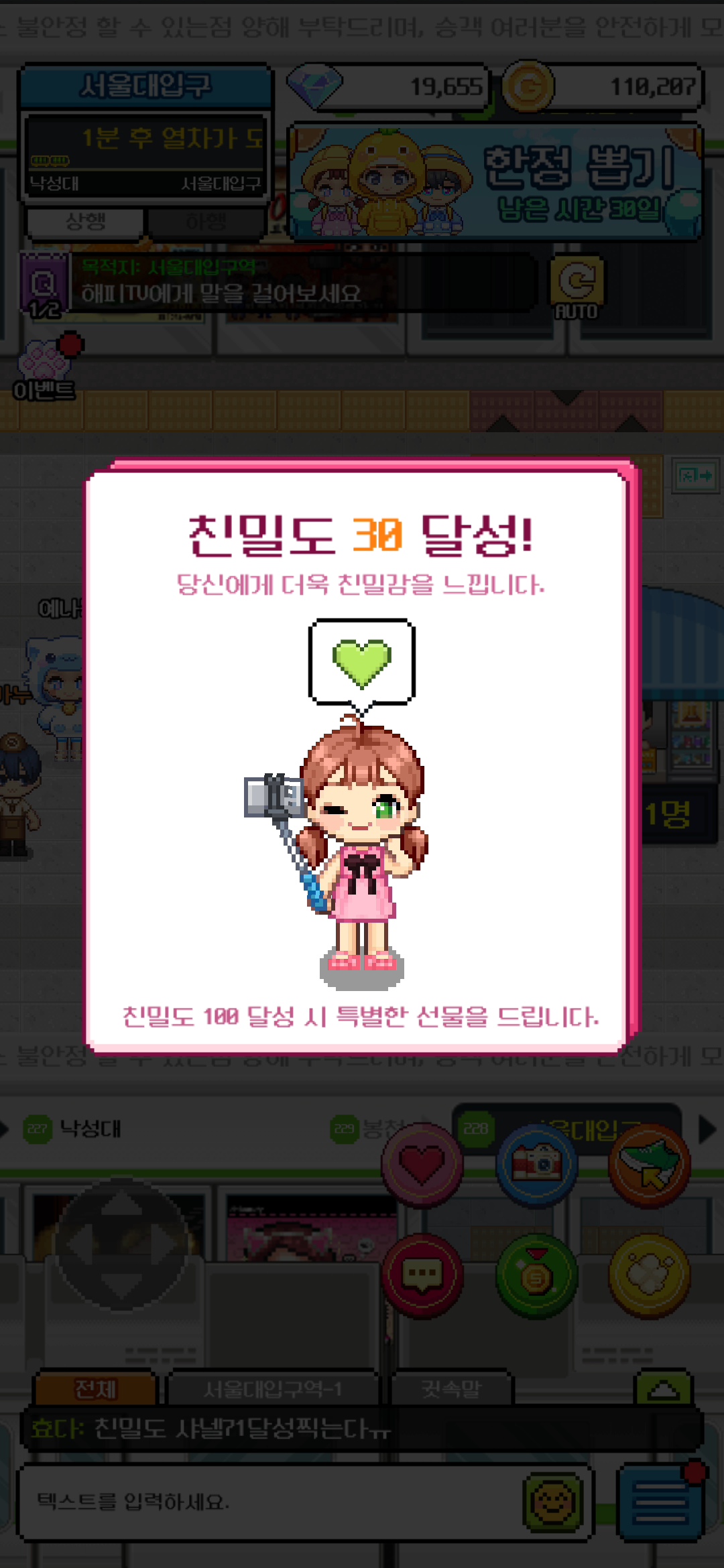Open the limited gacha banner
724x1568 pixels.
[496, 182]
